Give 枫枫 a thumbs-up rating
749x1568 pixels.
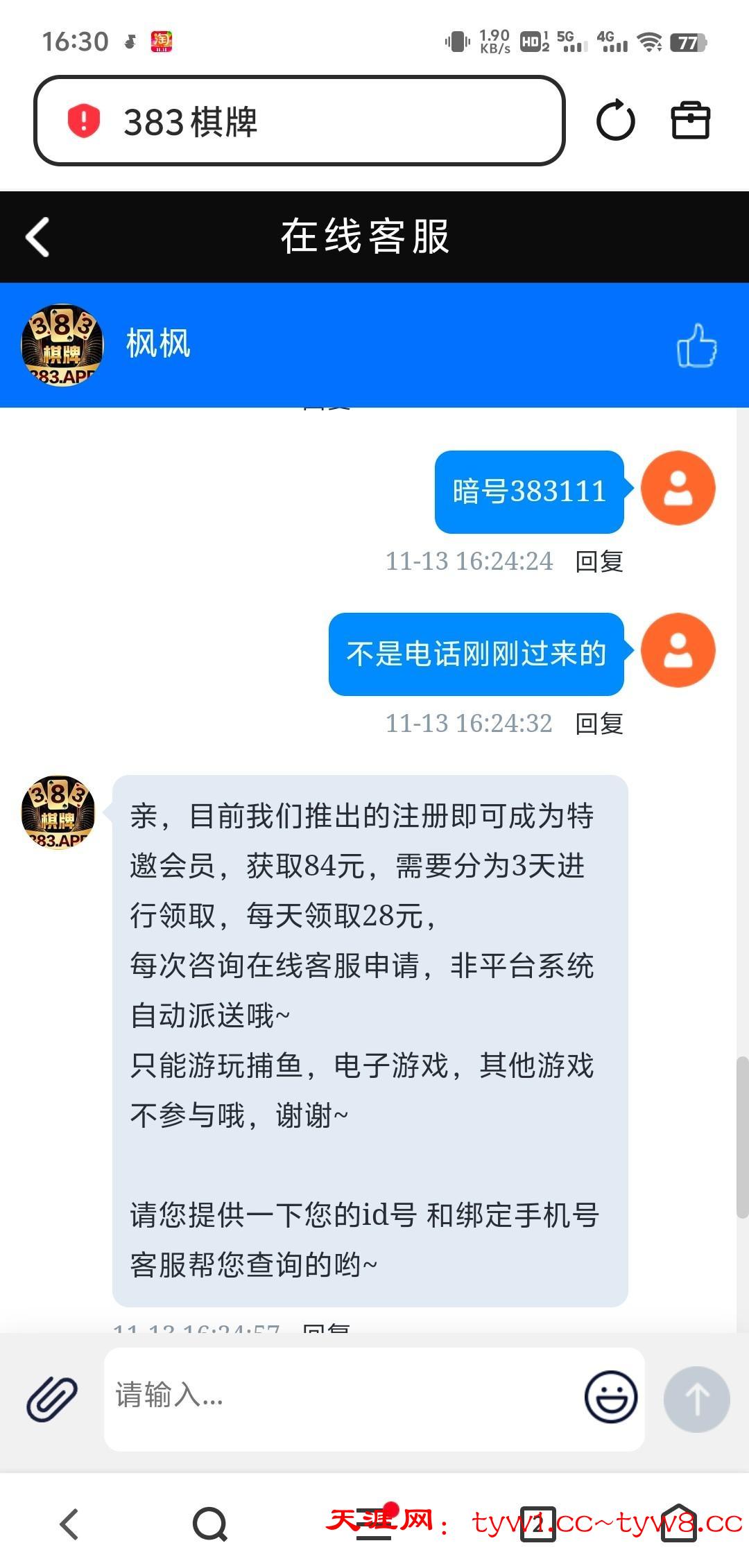click(x=696, y=345)
